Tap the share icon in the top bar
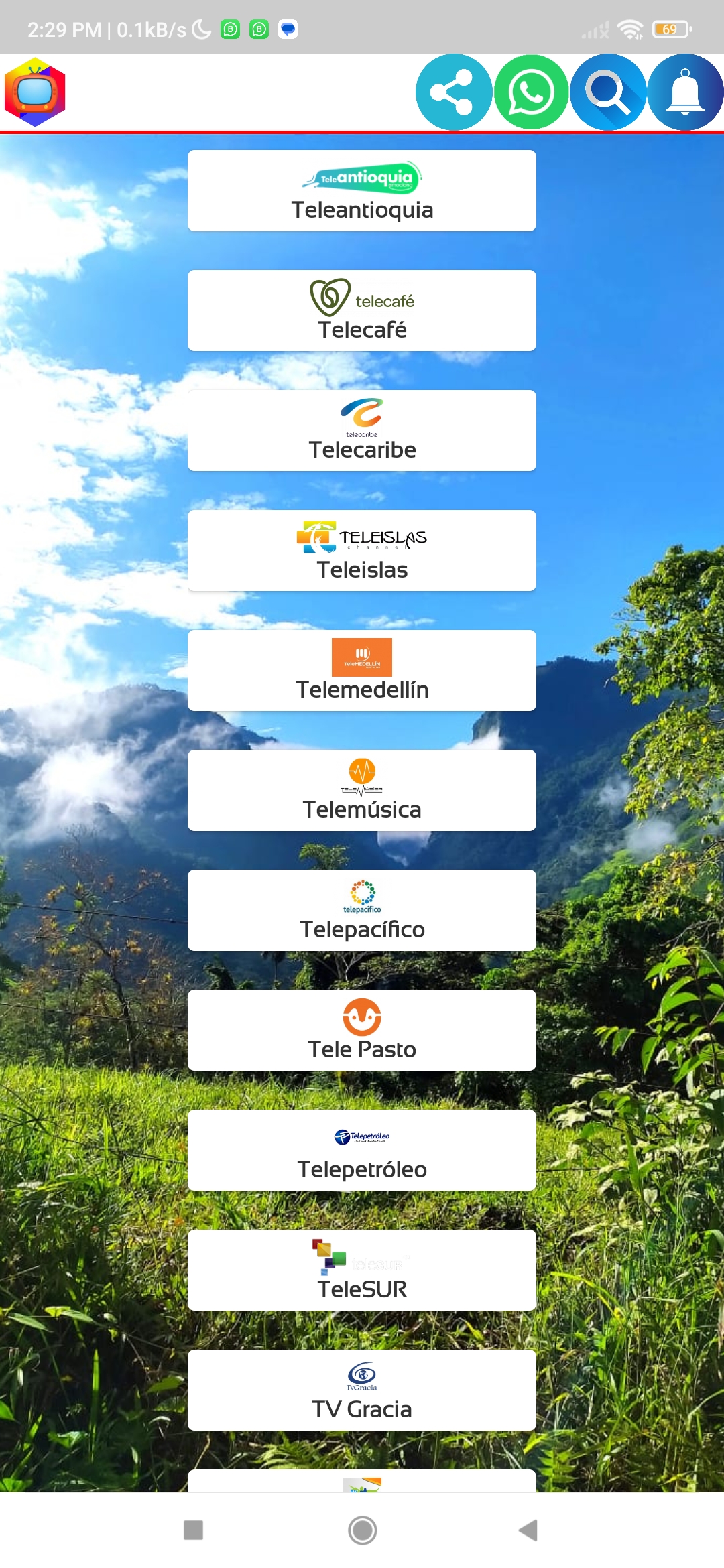This screenshot has width=724, height=1568. [x=454, y=92]
